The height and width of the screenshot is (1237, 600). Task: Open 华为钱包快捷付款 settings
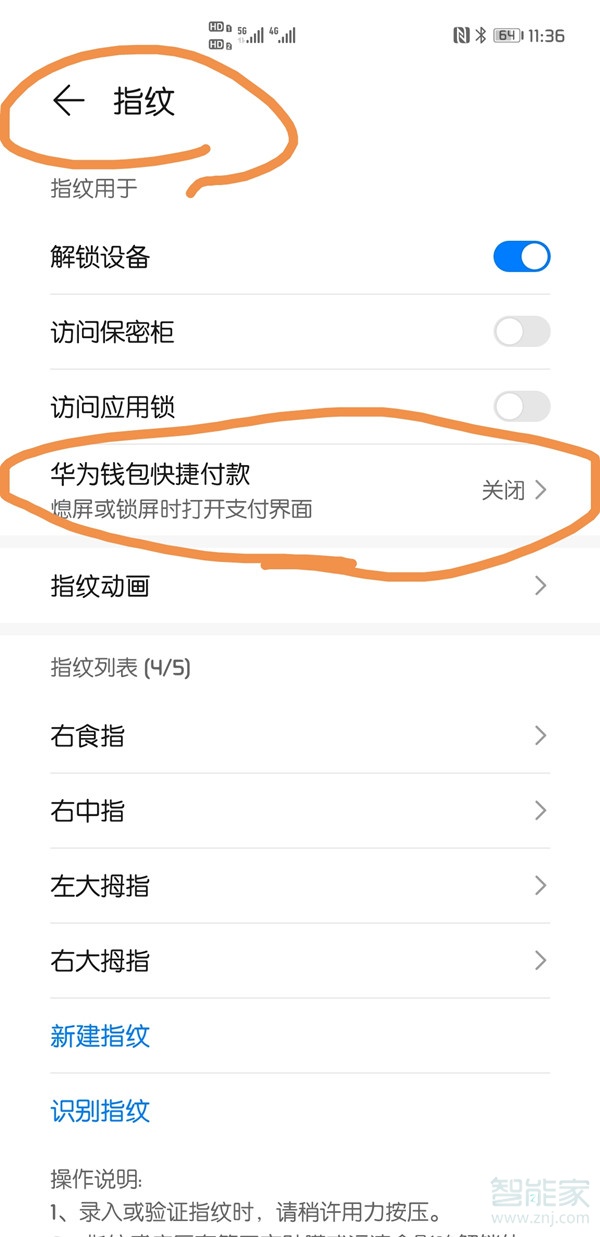300,490
